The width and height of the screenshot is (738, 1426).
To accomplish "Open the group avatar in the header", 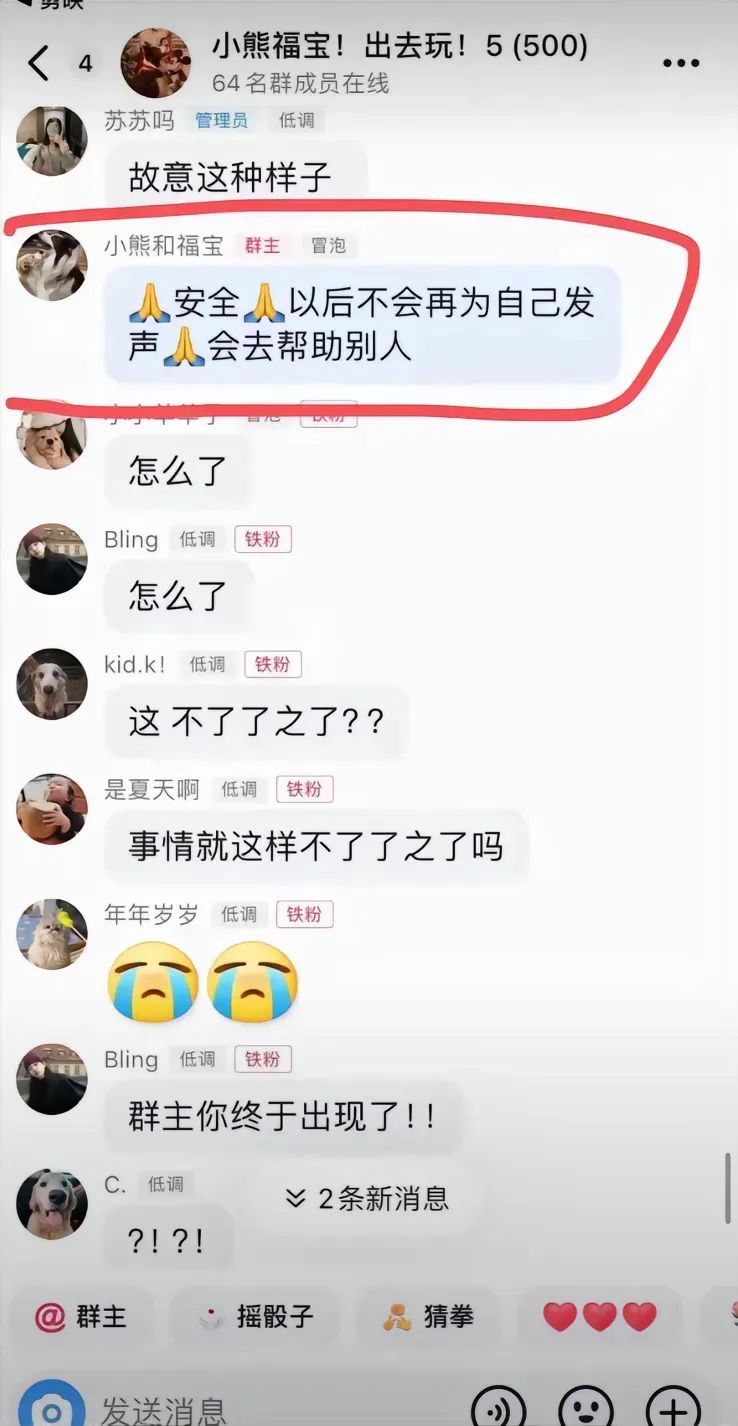I will pyautogui.click(x=156, y=63).
